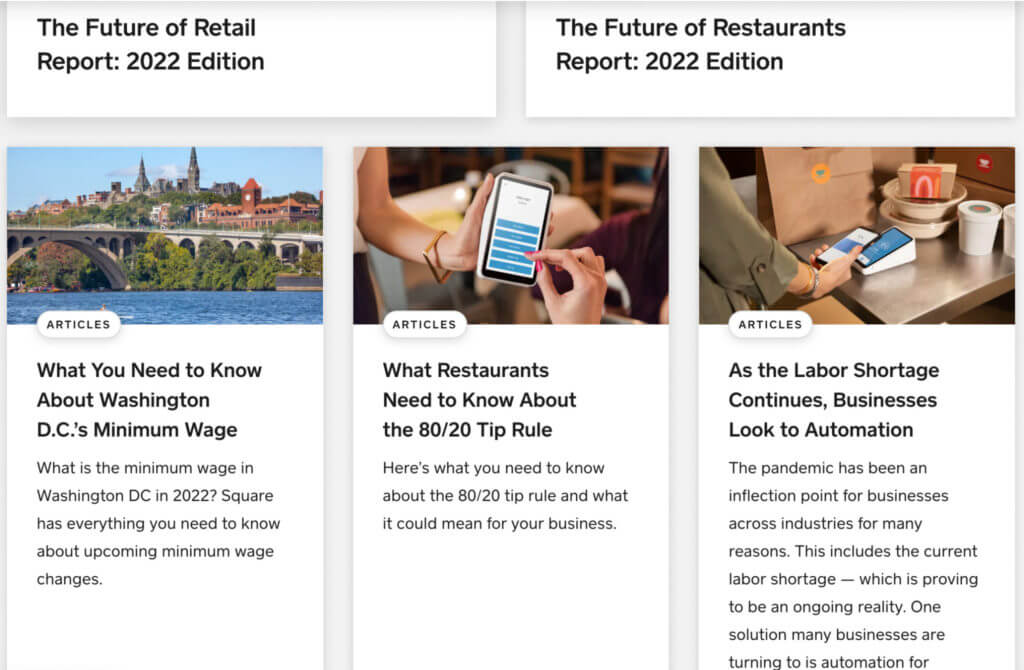Open The Future of Restaurants Report card
The image size is (1024, 670).
(700, 45)
